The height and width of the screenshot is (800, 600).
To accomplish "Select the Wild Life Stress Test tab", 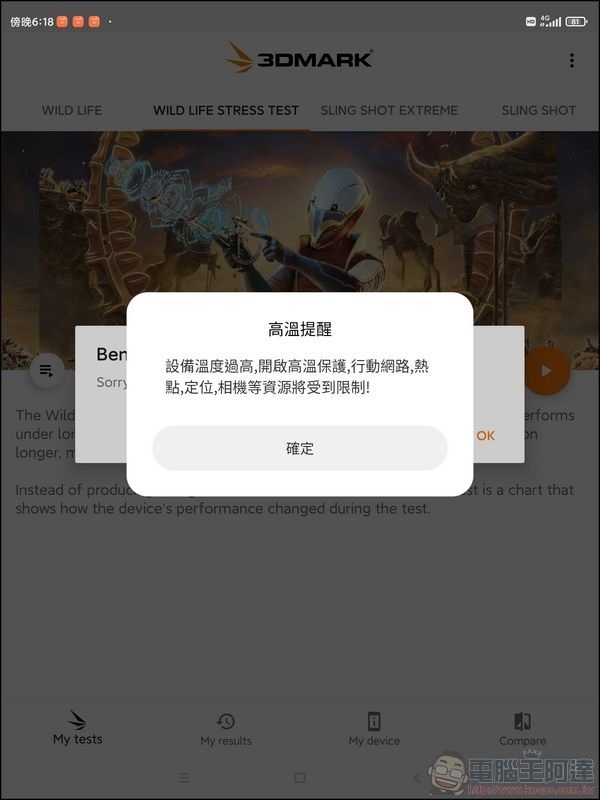I will pos(226,110).
